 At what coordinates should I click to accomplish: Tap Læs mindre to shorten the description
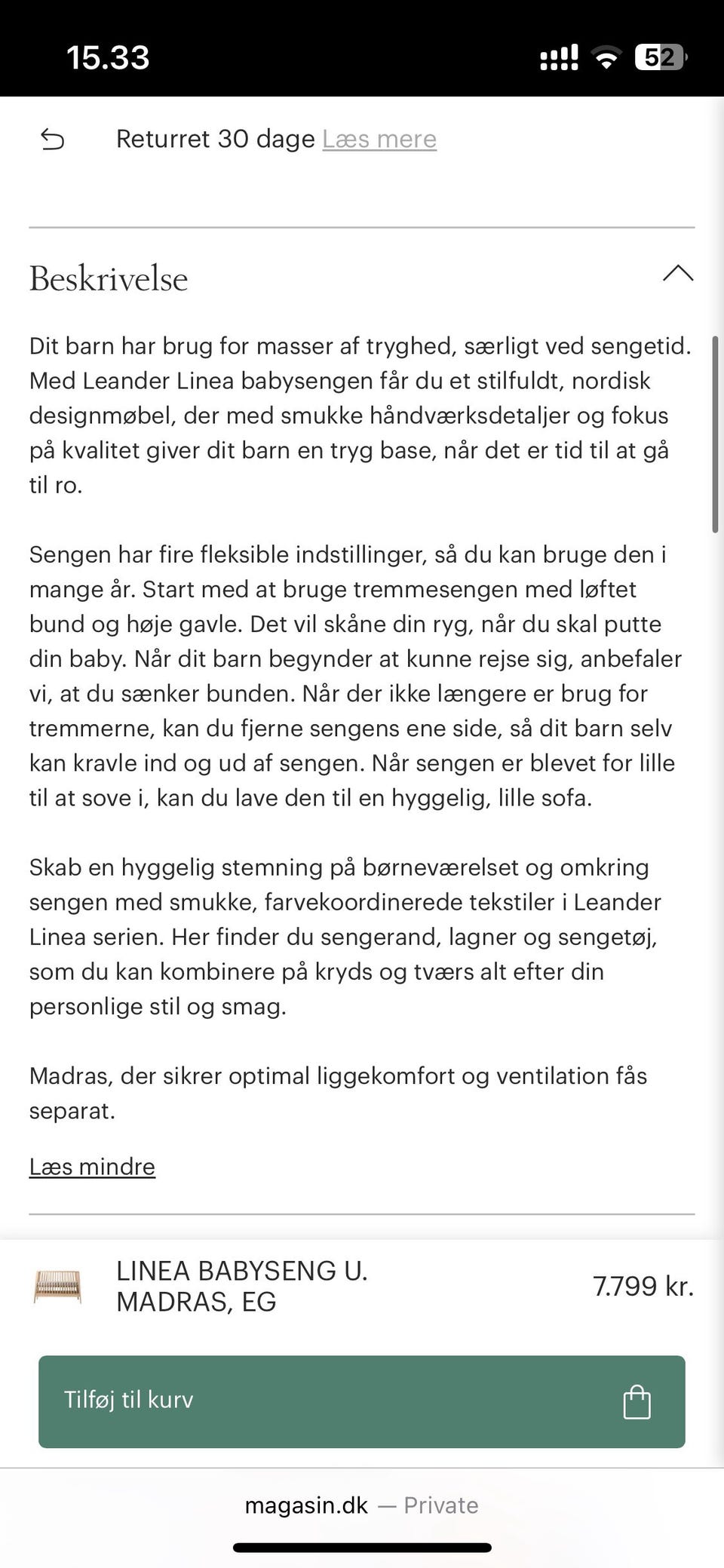92,1167
